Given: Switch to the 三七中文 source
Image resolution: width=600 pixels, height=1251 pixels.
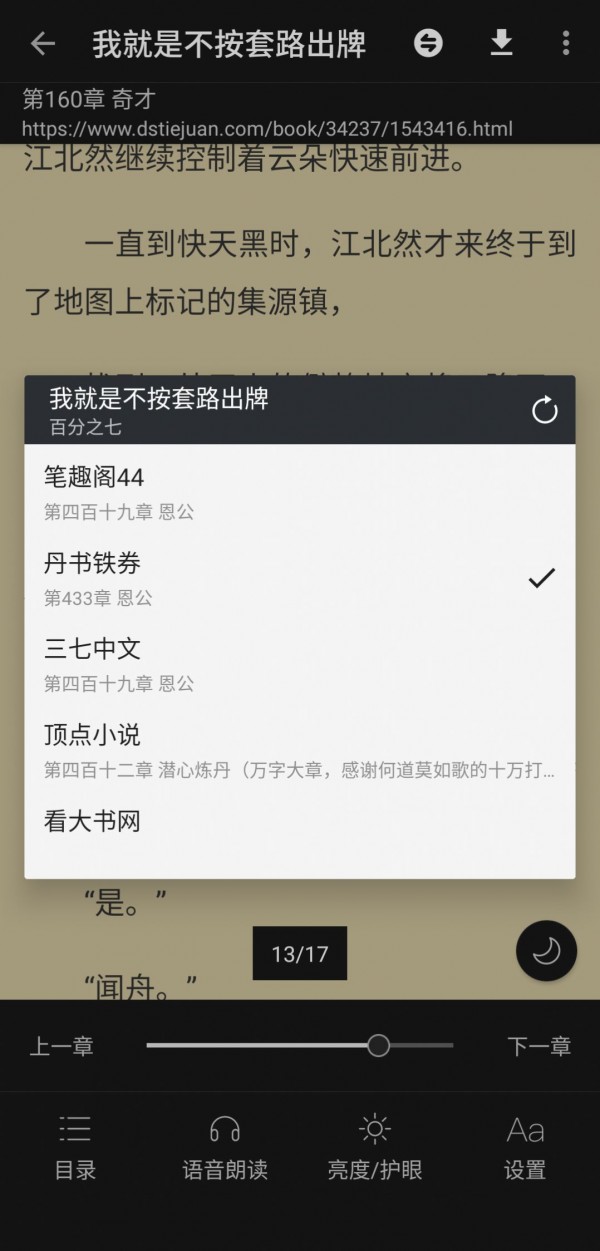Looking at the screenshot, I should tap(300, 664).
